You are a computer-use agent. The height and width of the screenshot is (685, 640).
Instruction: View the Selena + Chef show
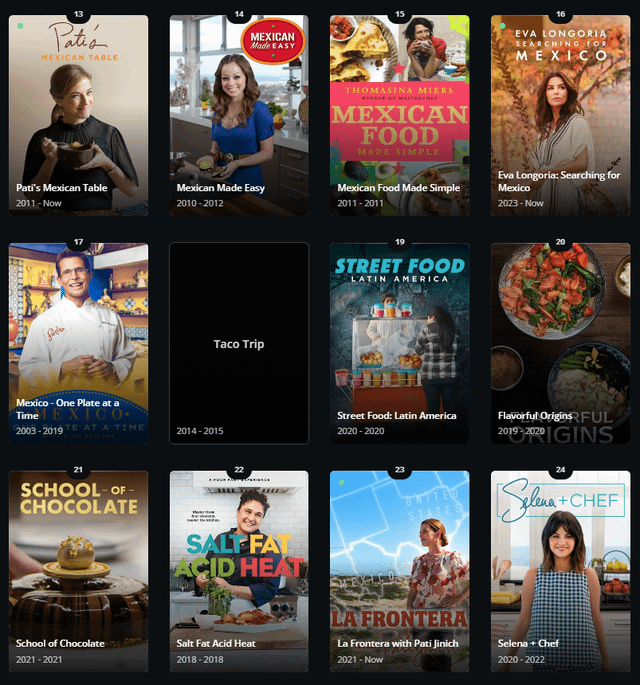tap(561, 571)
